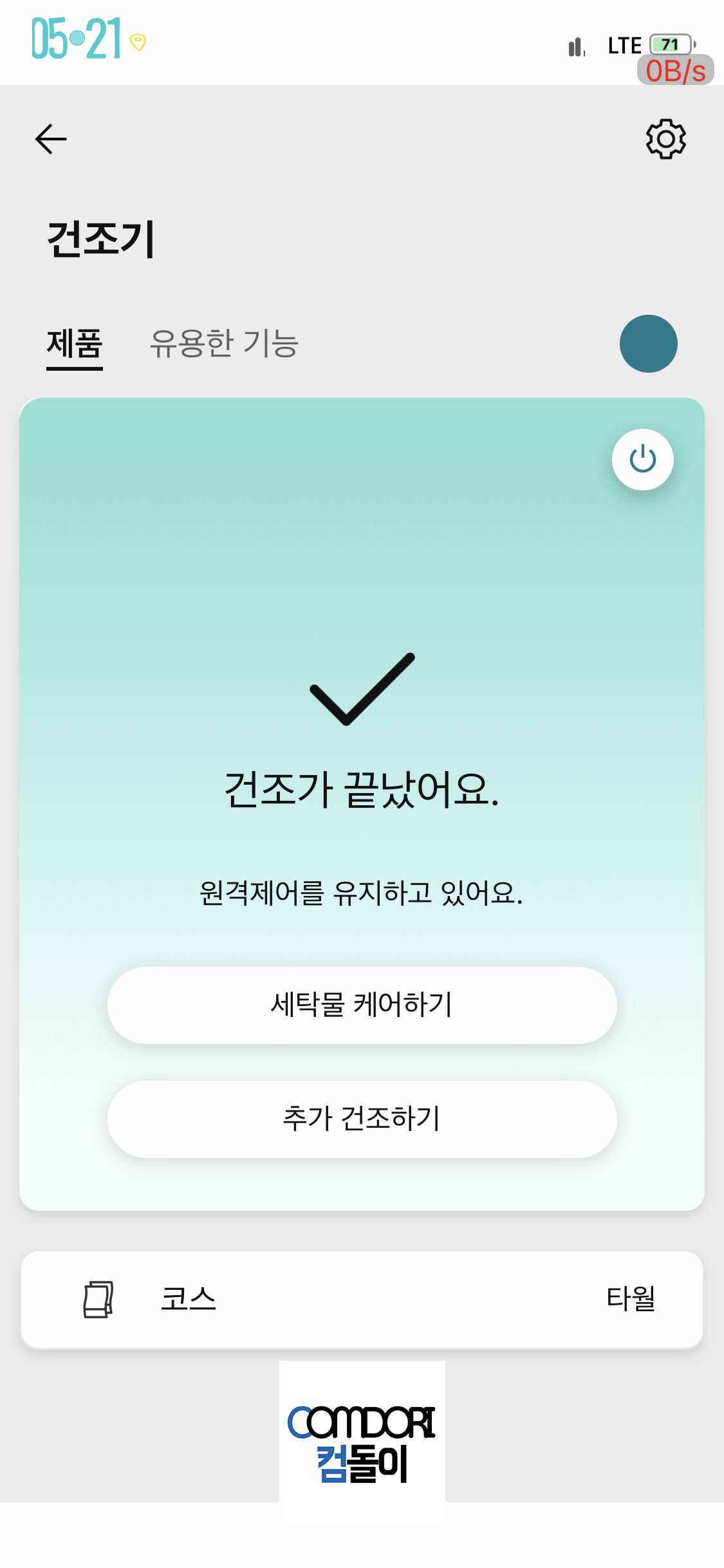Tap the 0B/s network speed indicator
The height and width of the screenshot is (1568, 724).
[x=673, y=71]
